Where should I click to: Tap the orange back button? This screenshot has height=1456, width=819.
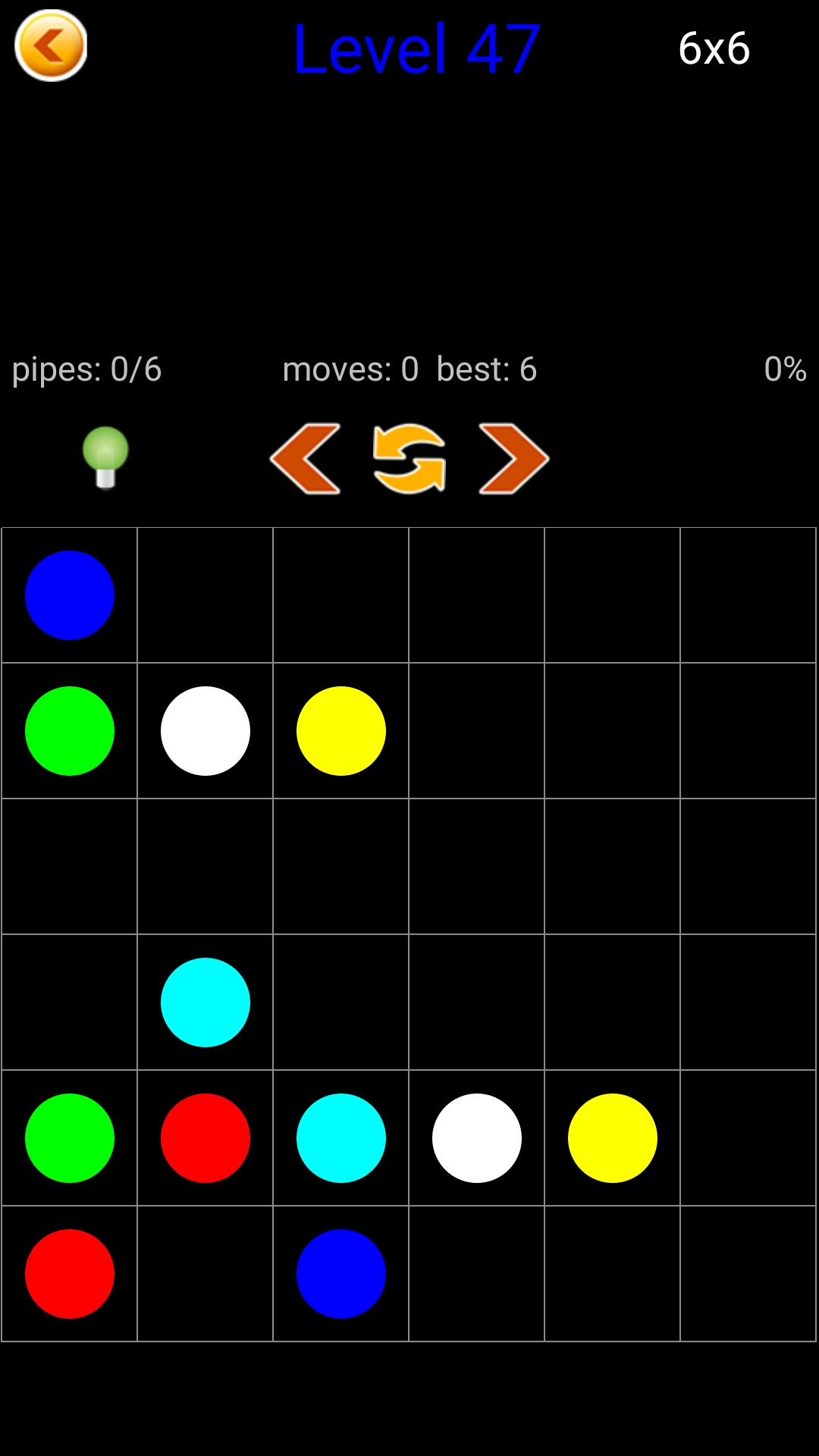click(x=51, y=45)
